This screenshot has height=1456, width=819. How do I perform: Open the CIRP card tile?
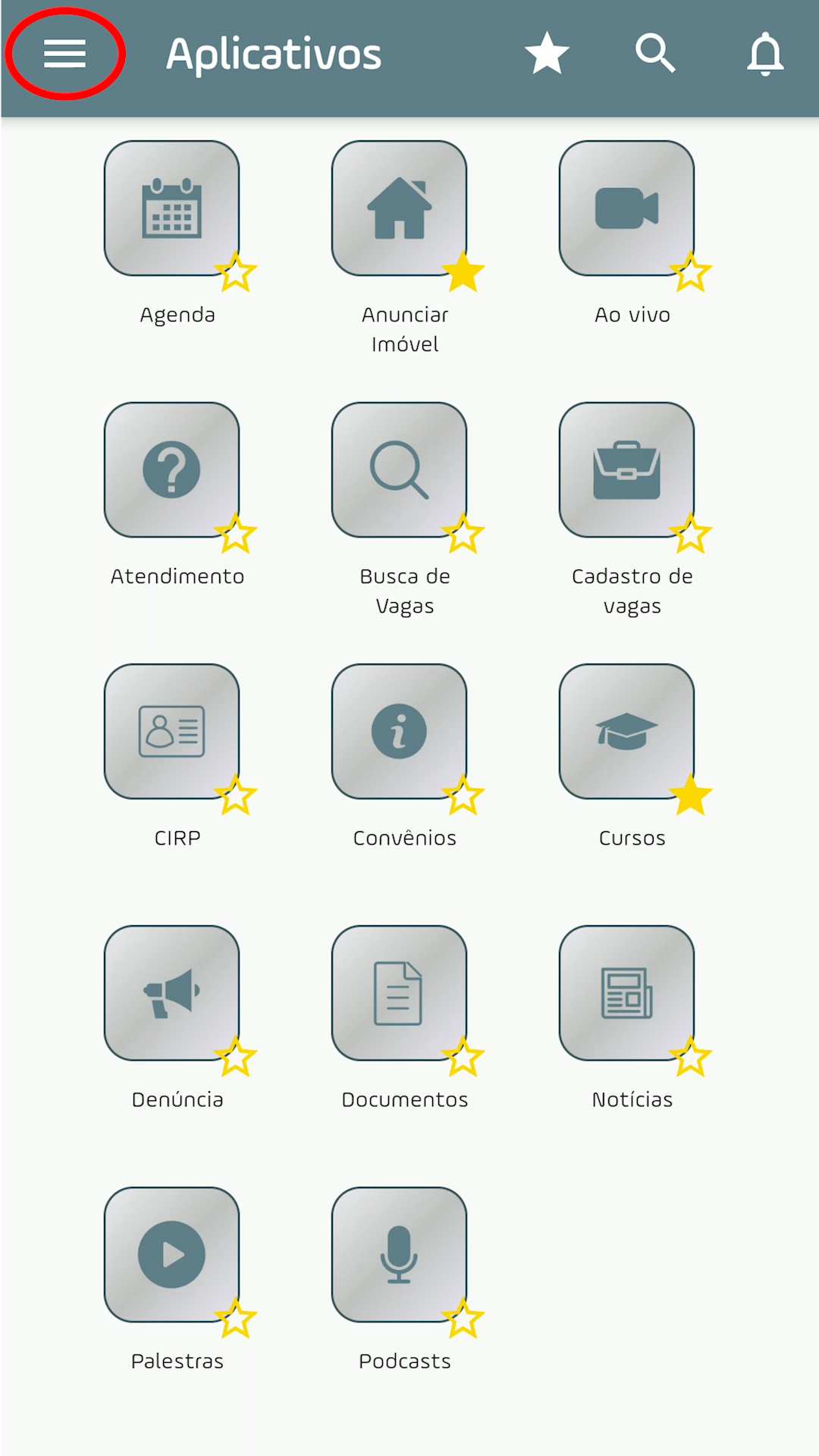171,732
